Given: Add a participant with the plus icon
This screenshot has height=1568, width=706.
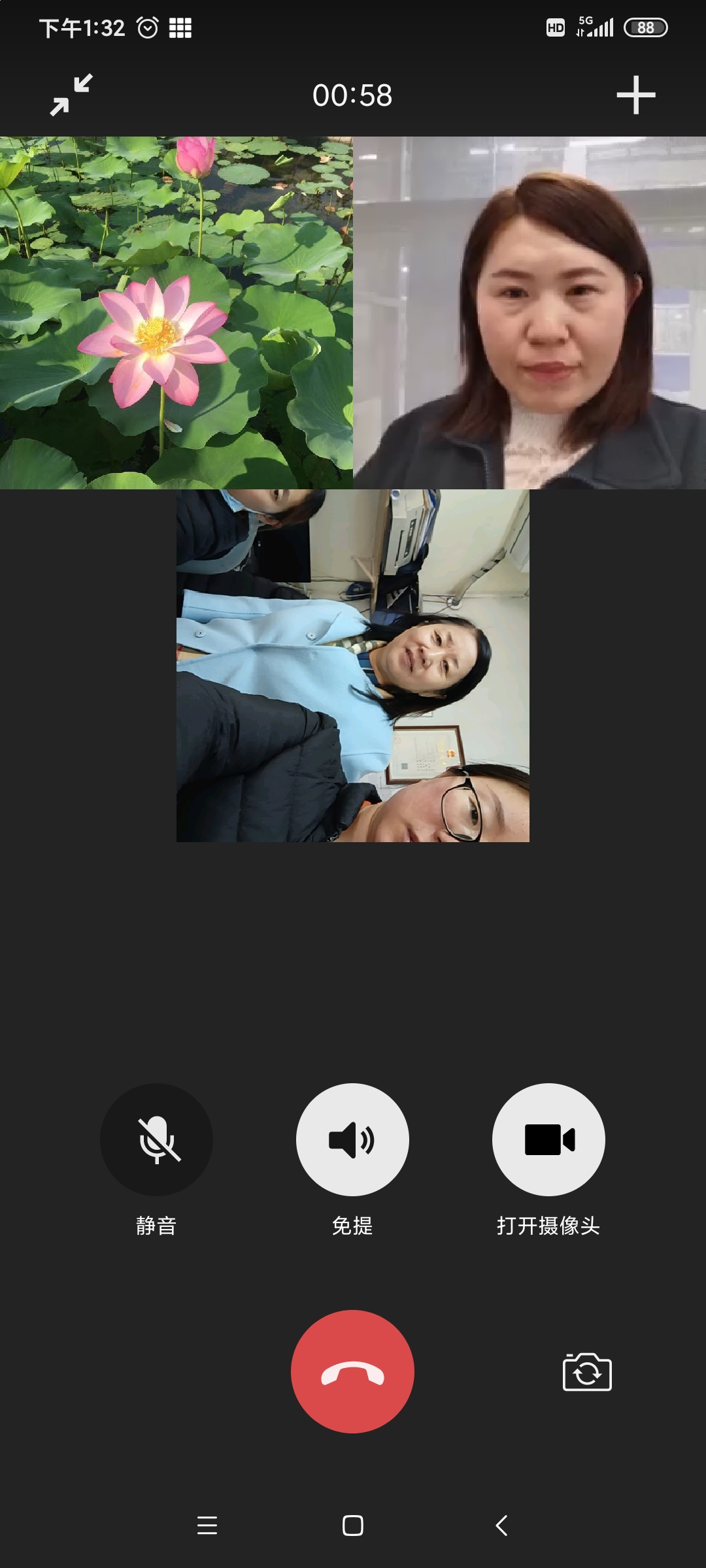Looking at the screenshot, I should pyautogui.click(x=635, y=95).
